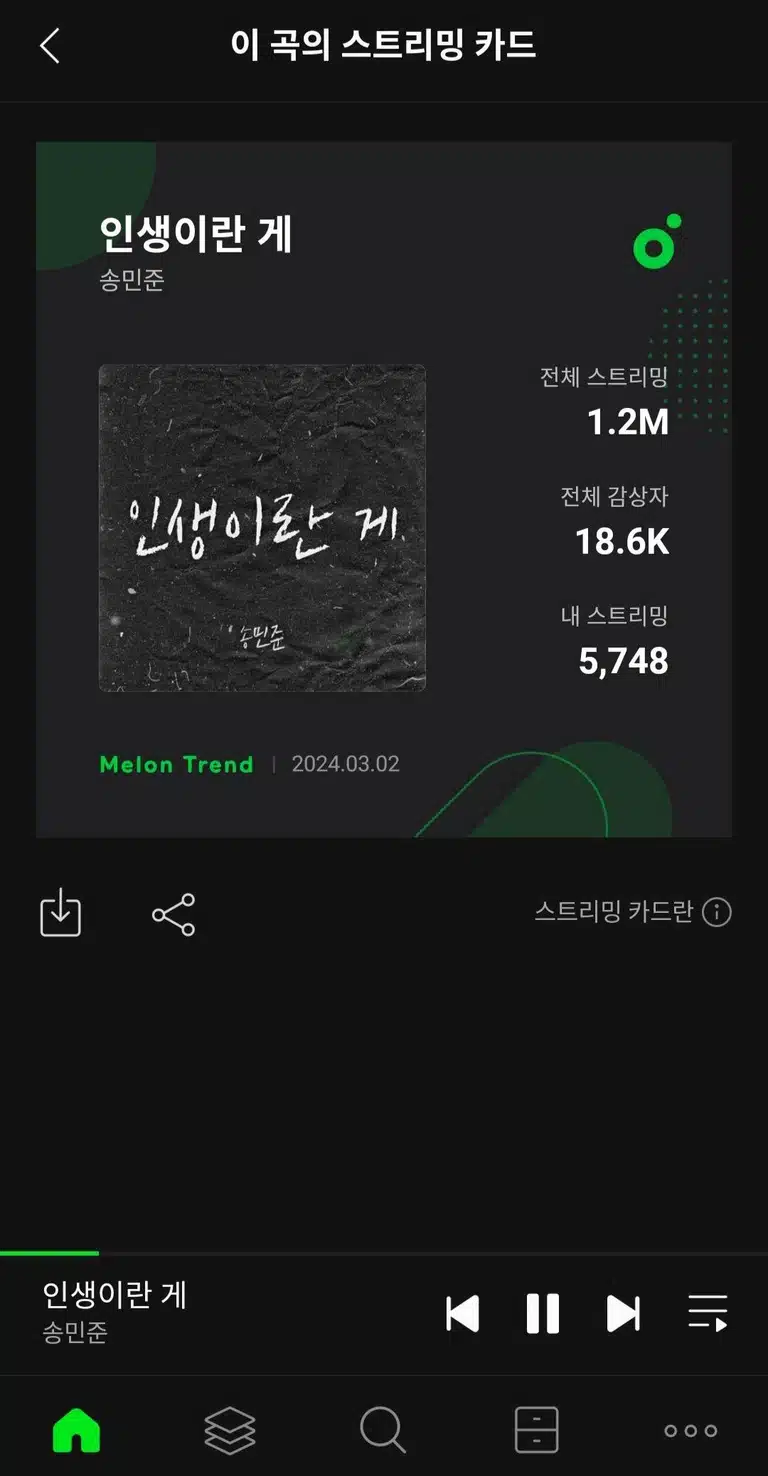Switch to the Home tab

click(77, 1430)
